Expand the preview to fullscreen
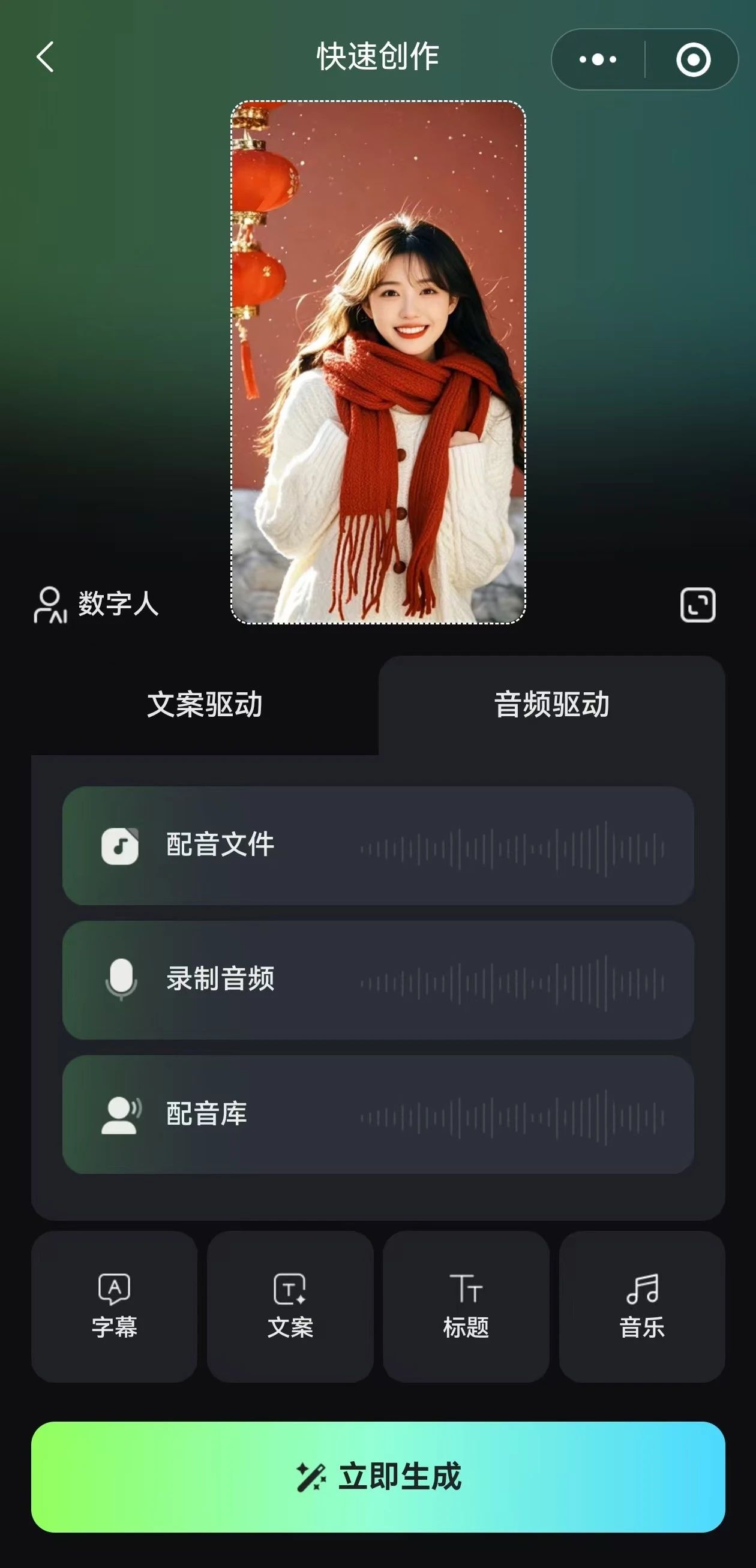Image resolution: width=756 pixels, height=1568 pixels. pos(698,605)
